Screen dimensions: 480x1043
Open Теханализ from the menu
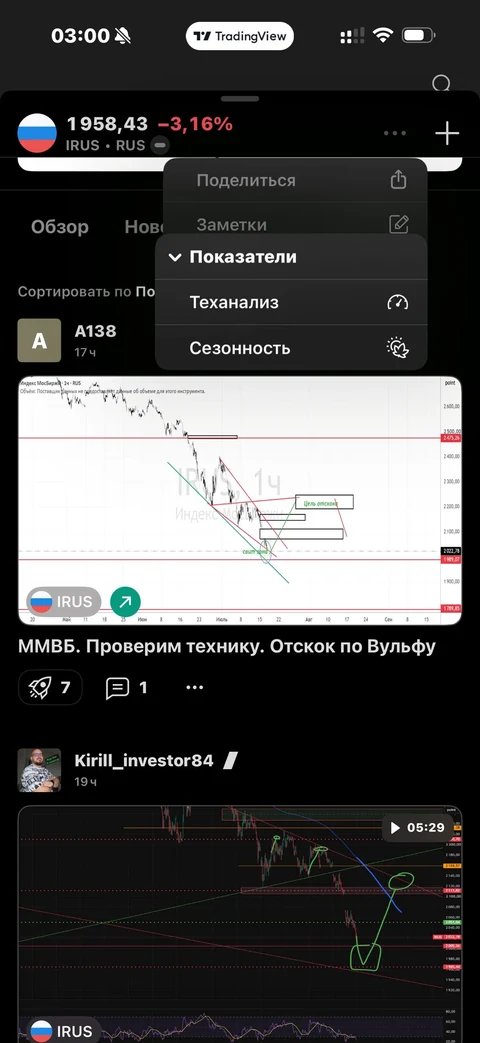[x=291, y=303]
